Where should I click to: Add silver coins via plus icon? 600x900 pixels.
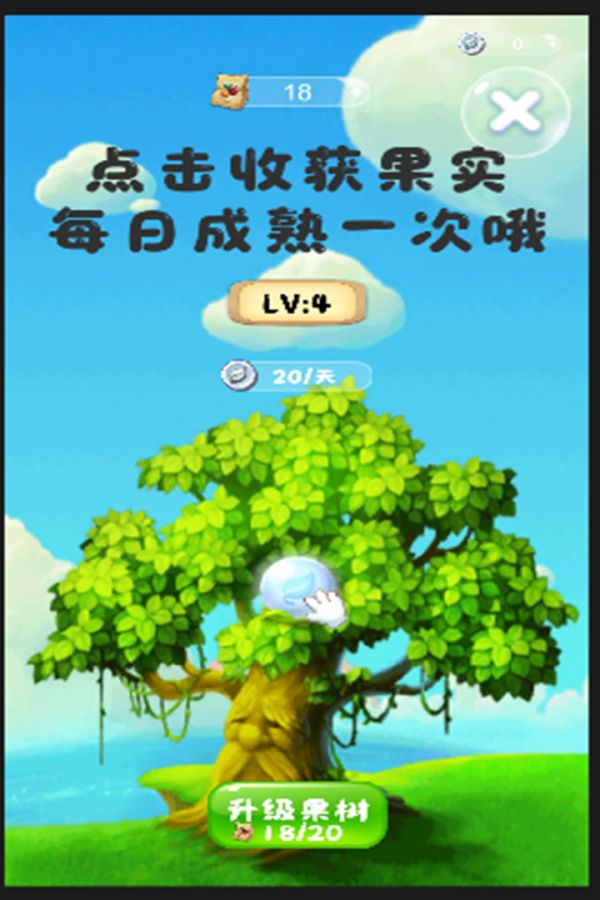tap(552, 44)
